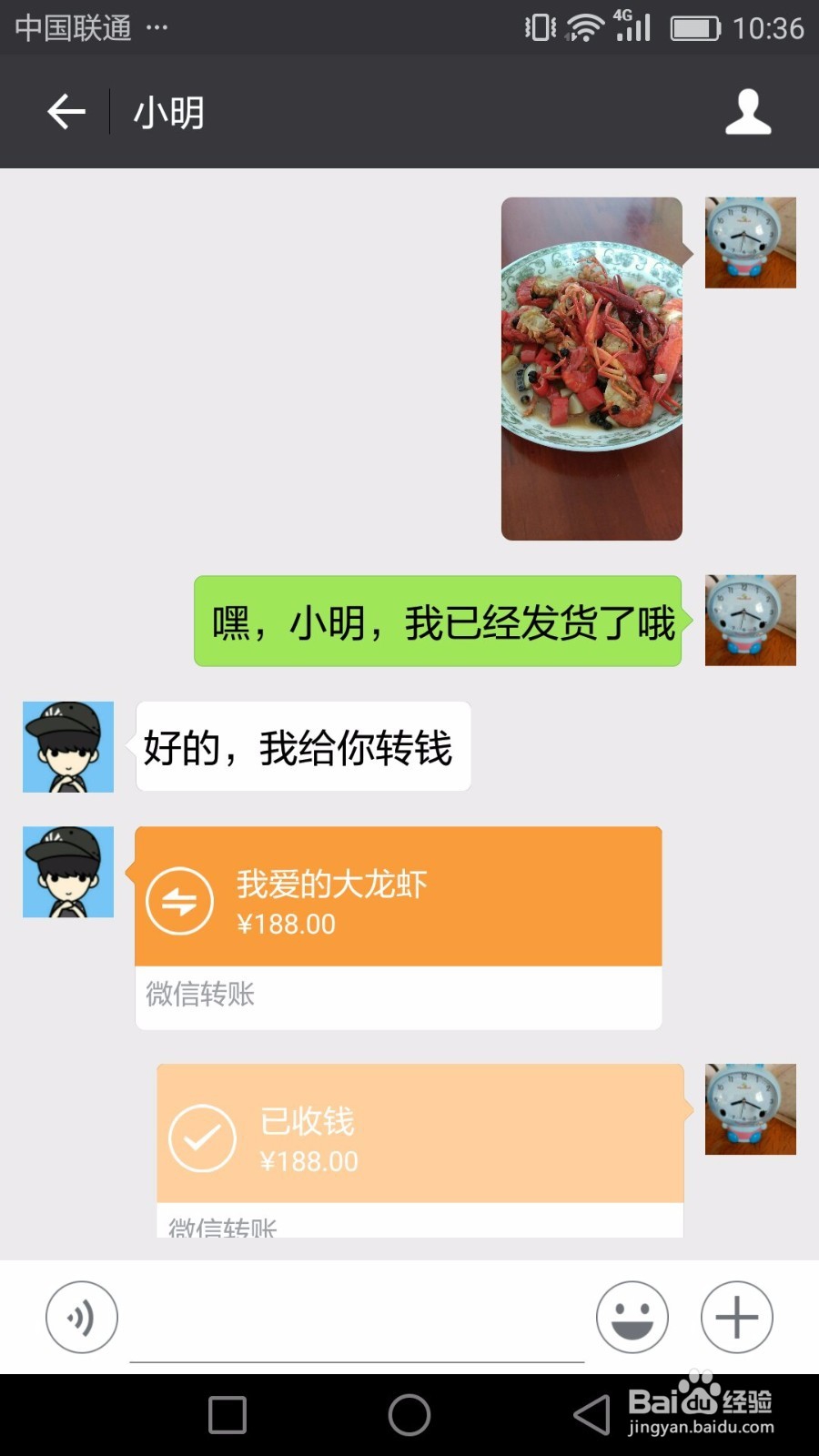Tap the green bubble about shipping
819x1456 pixels.
(435, 620)
